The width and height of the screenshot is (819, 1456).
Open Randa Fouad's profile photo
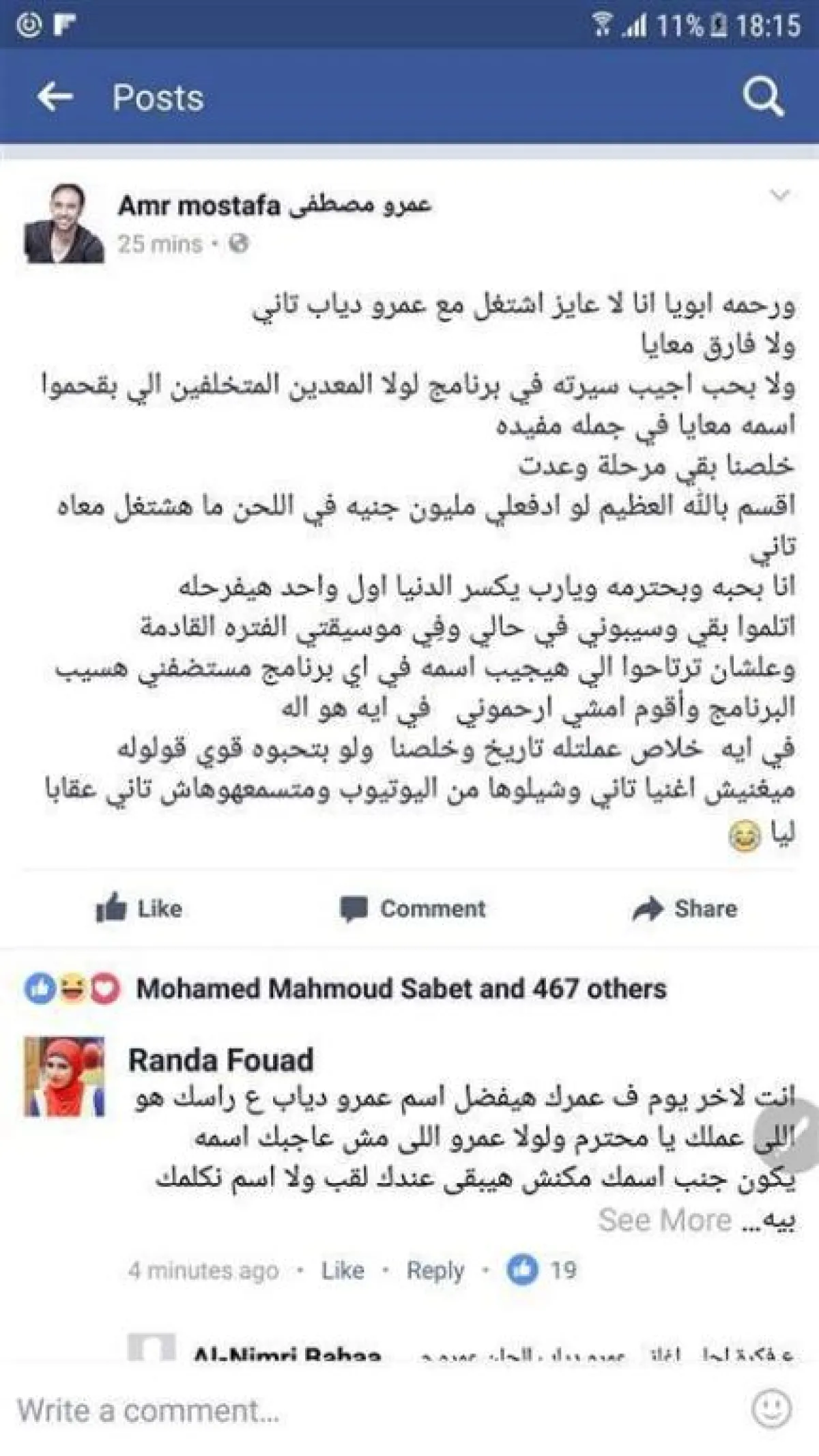(x=64, y=1076)
